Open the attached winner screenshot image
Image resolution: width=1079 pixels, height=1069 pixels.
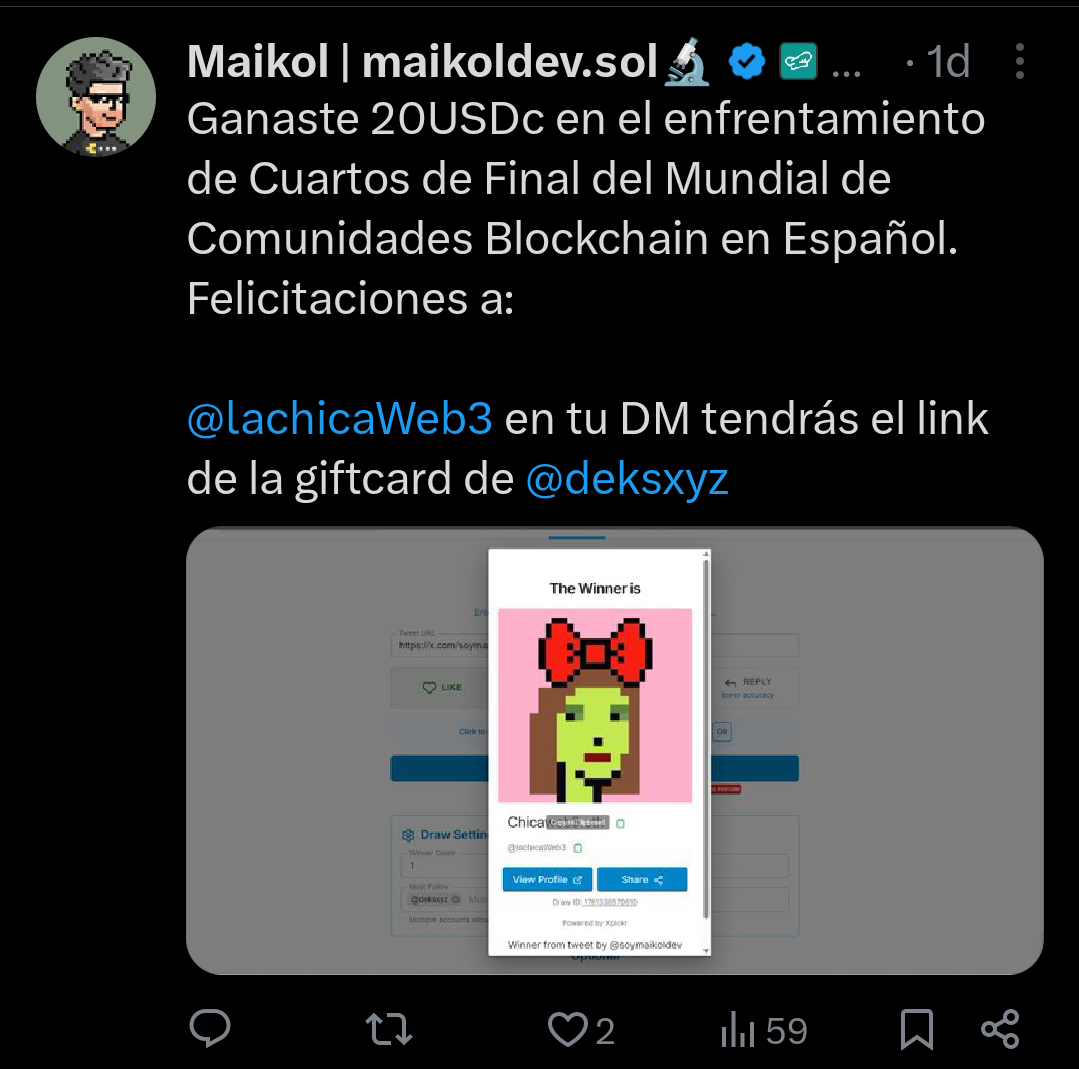click(614, 750)
